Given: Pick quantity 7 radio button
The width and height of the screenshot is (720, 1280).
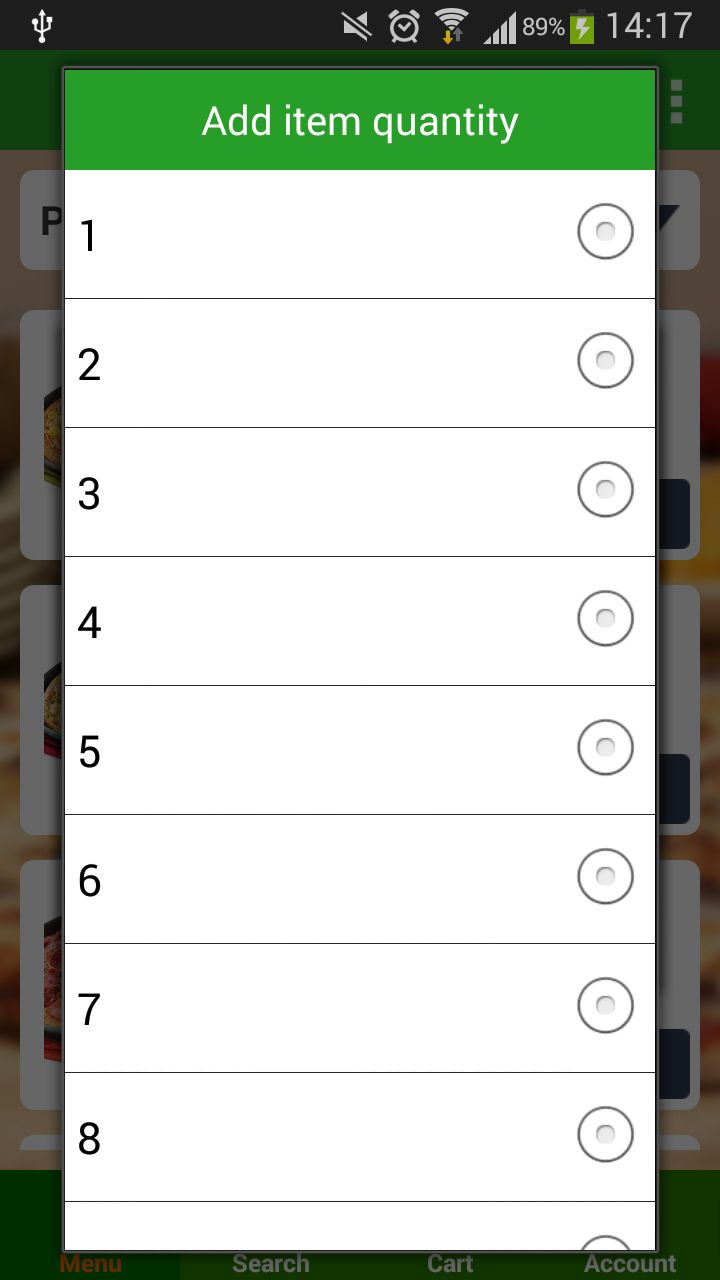Looking at the screenshot, I should click(605, 1006).
